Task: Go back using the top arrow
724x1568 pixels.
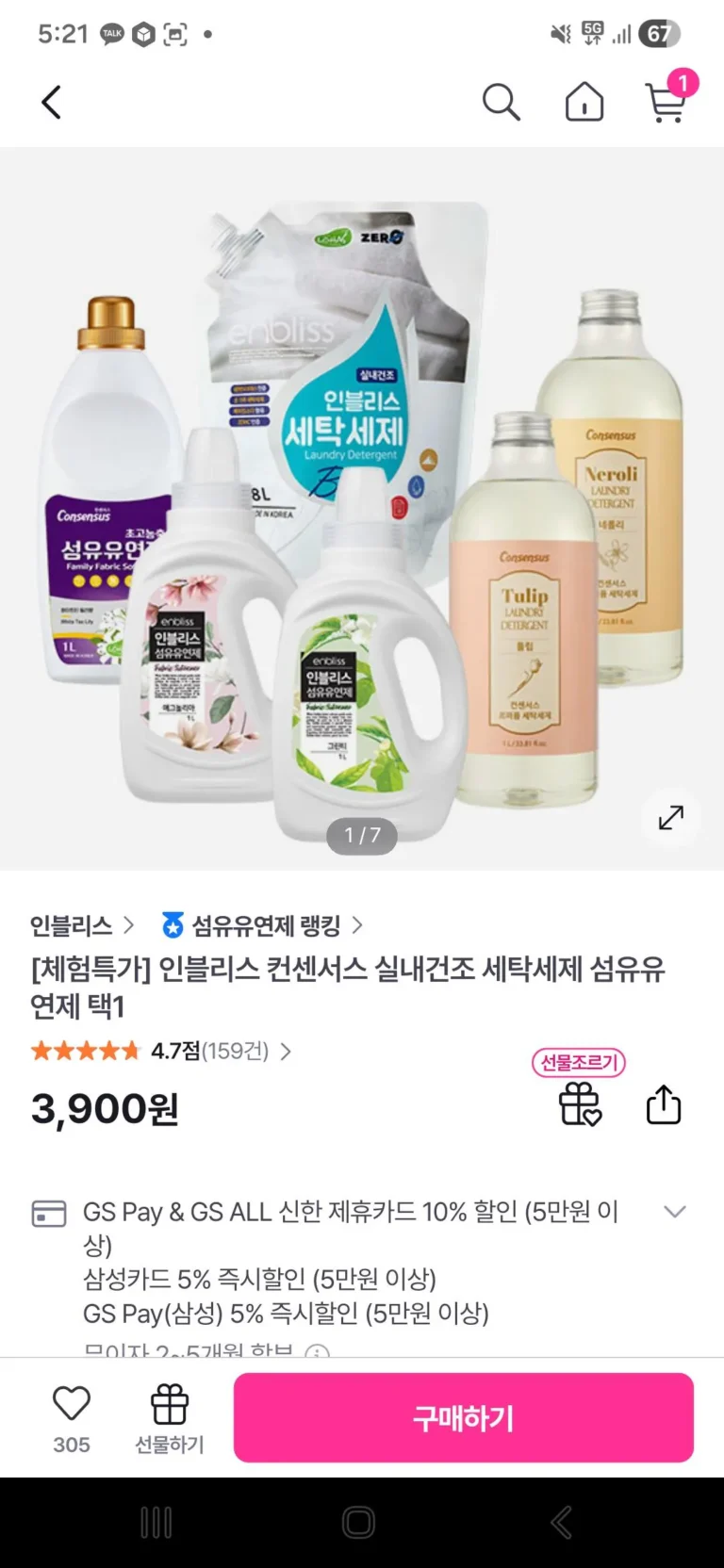Action: tap(52, 102)
